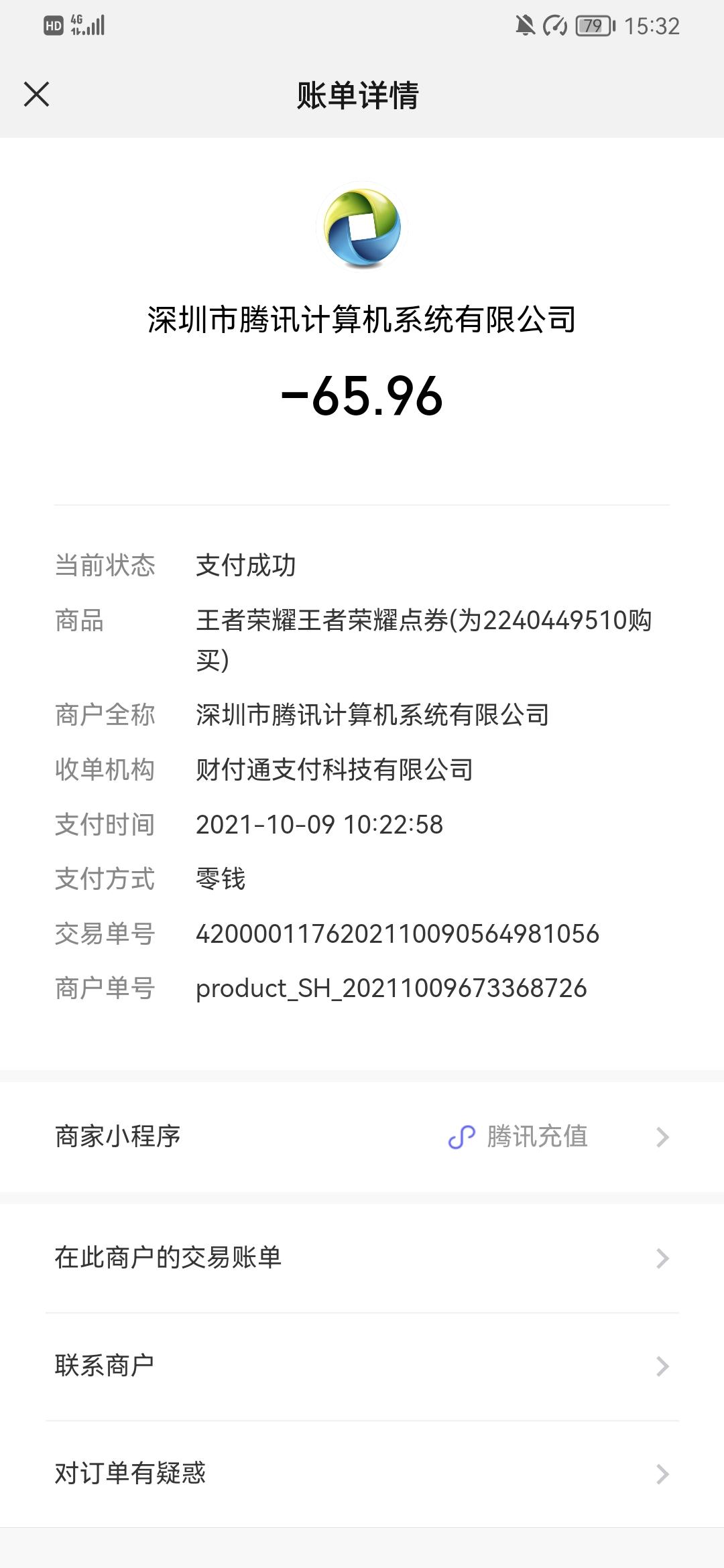The width and height of the screenshot is (724, 1568).
Task: Select 对订单有疑惑
Action: 362,1474
